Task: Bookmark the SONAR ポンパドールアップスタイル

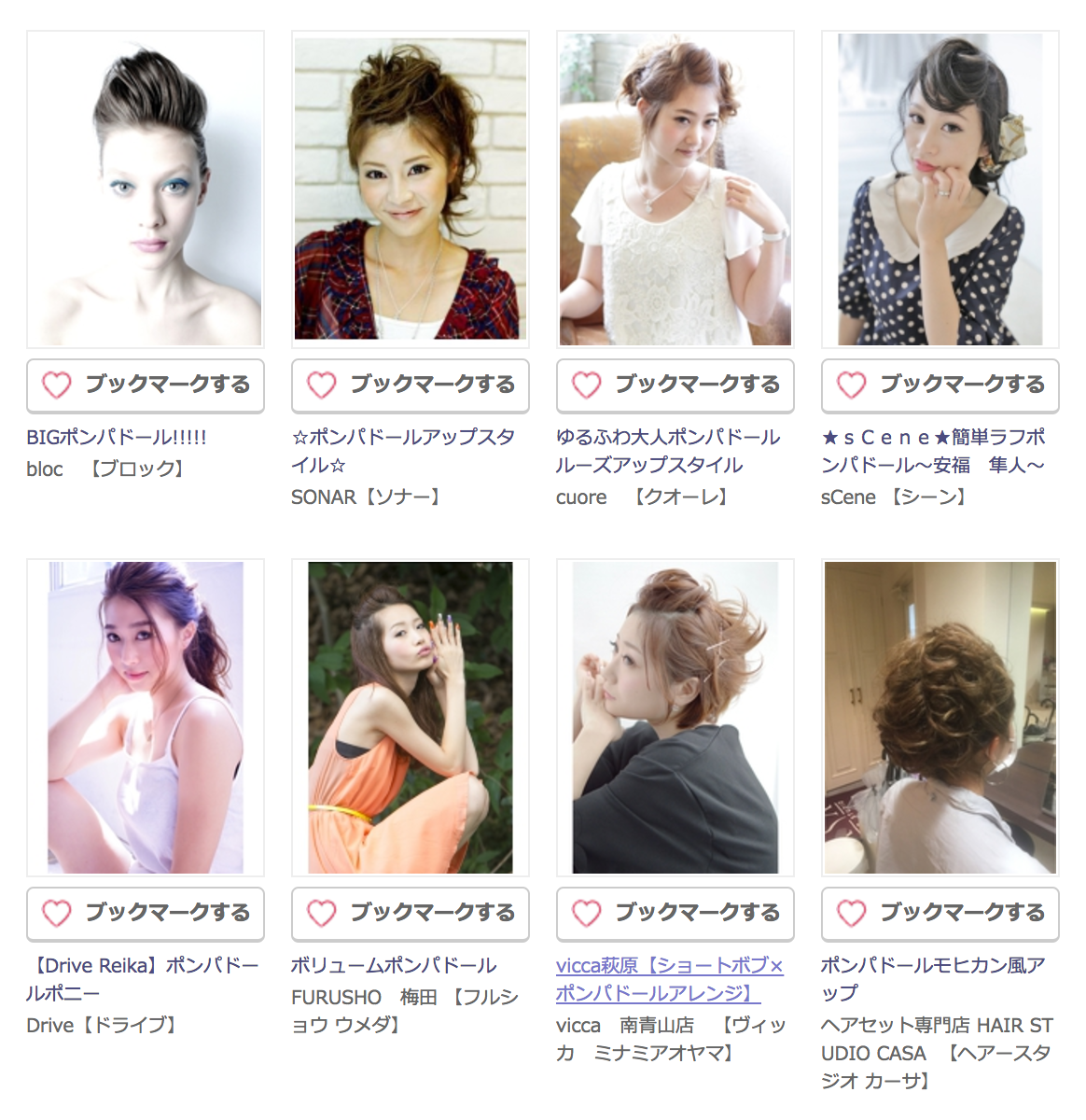Action: [x=411, y=385]
